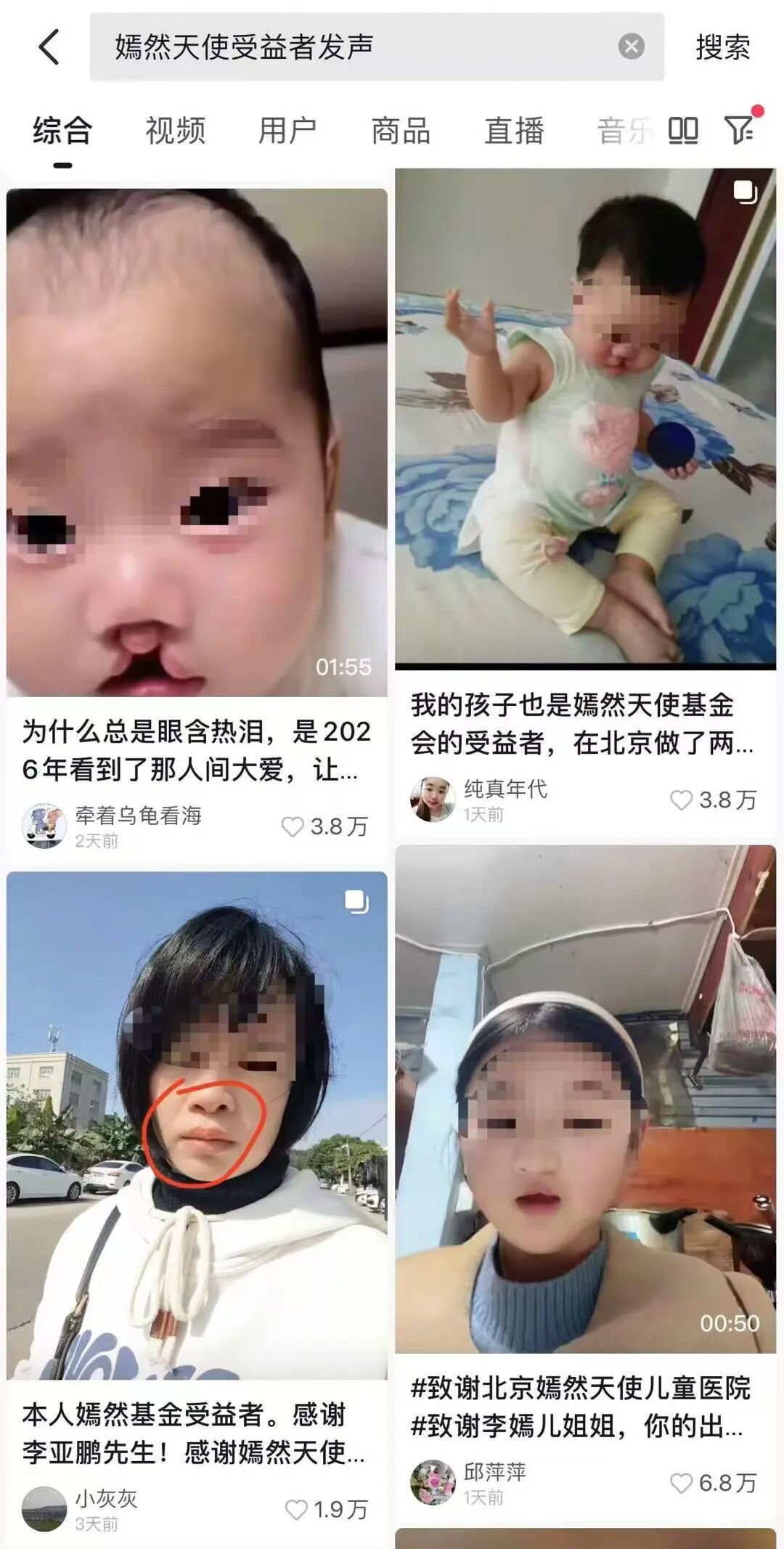Switch to the 视频 tab
This screenshot has height=1549, width=784.
[175, 131]
